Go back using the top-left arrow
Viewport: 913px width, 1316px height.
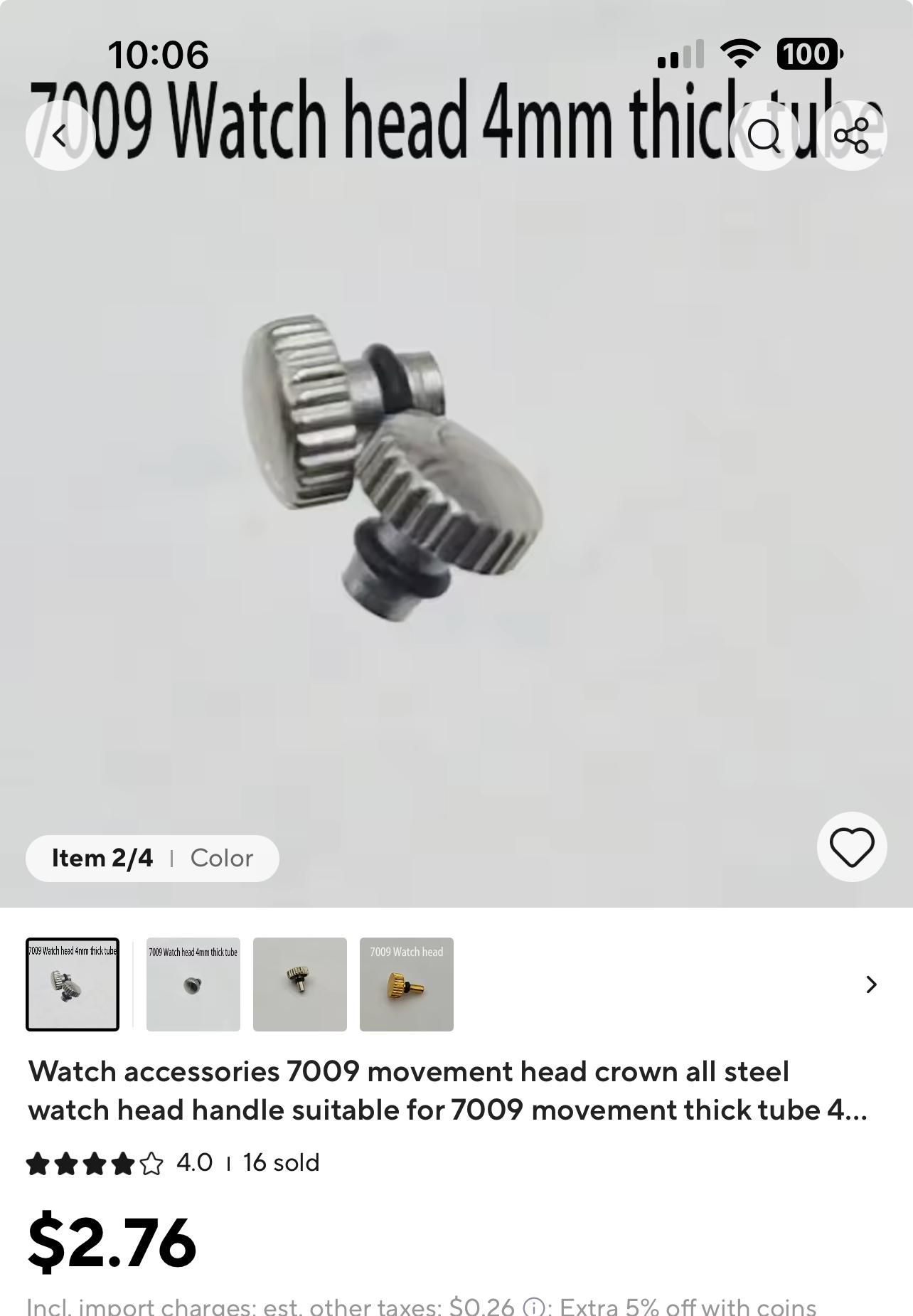tap(60, 135)
